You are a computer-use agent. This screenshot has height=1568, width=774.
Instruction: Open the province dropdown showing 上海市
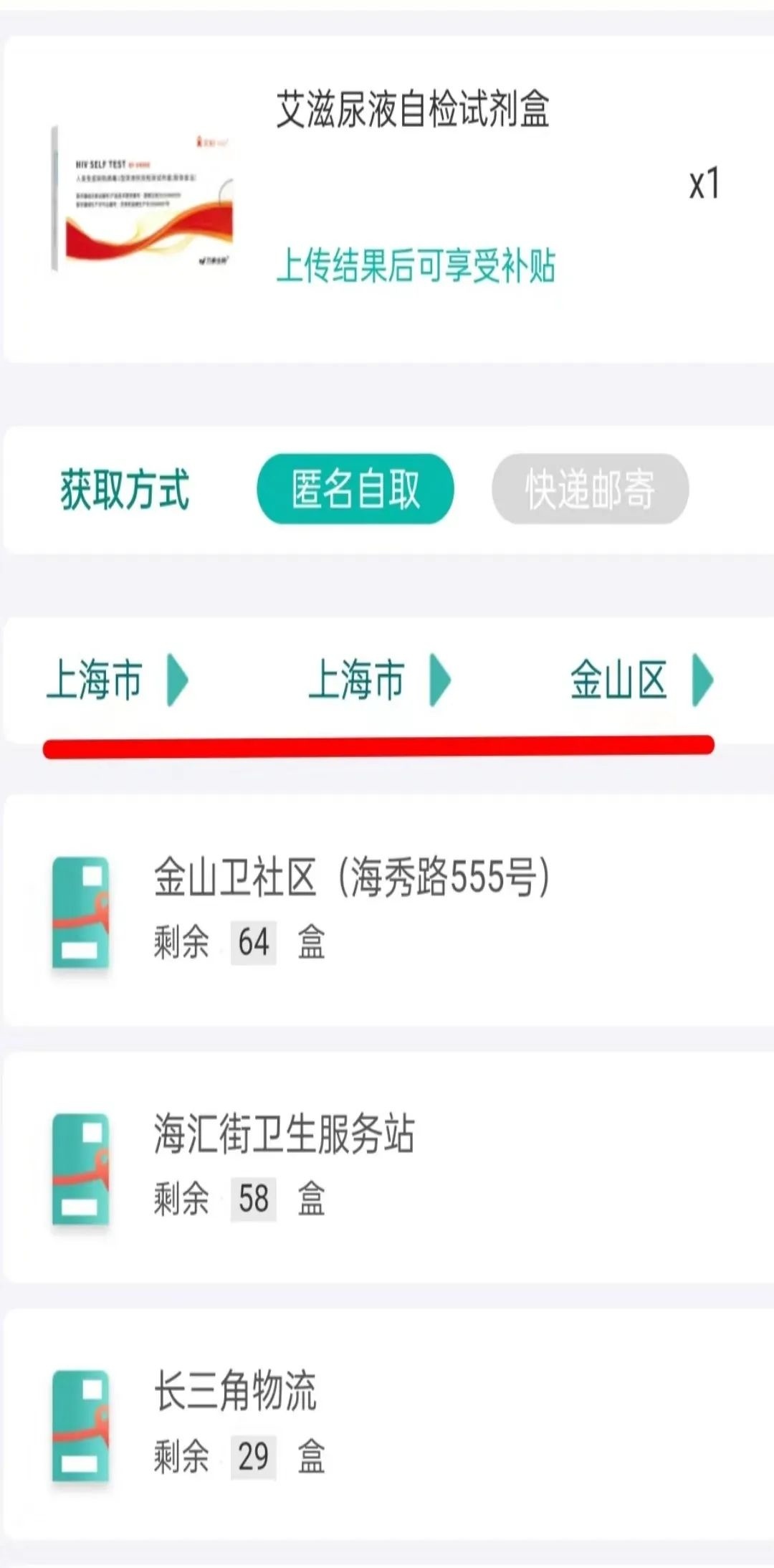click(116, 679)
